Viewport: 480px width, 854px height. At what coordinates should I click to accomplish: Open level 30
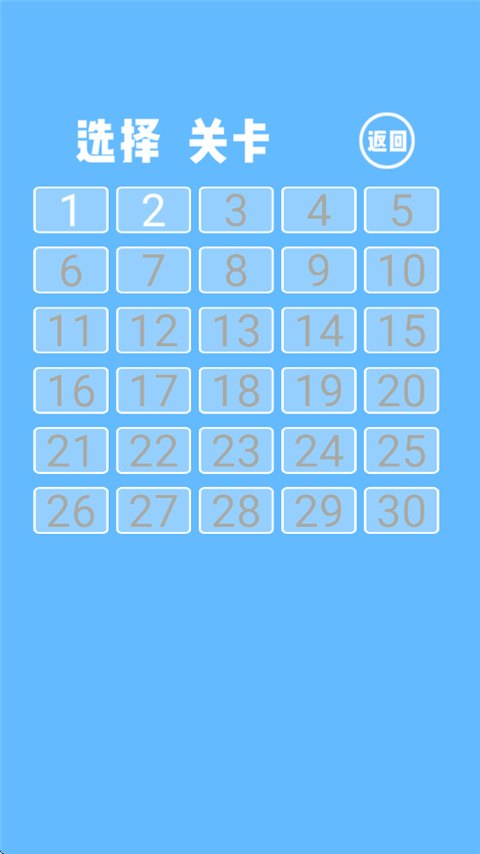pyautogui.click(x=402, y=510)
